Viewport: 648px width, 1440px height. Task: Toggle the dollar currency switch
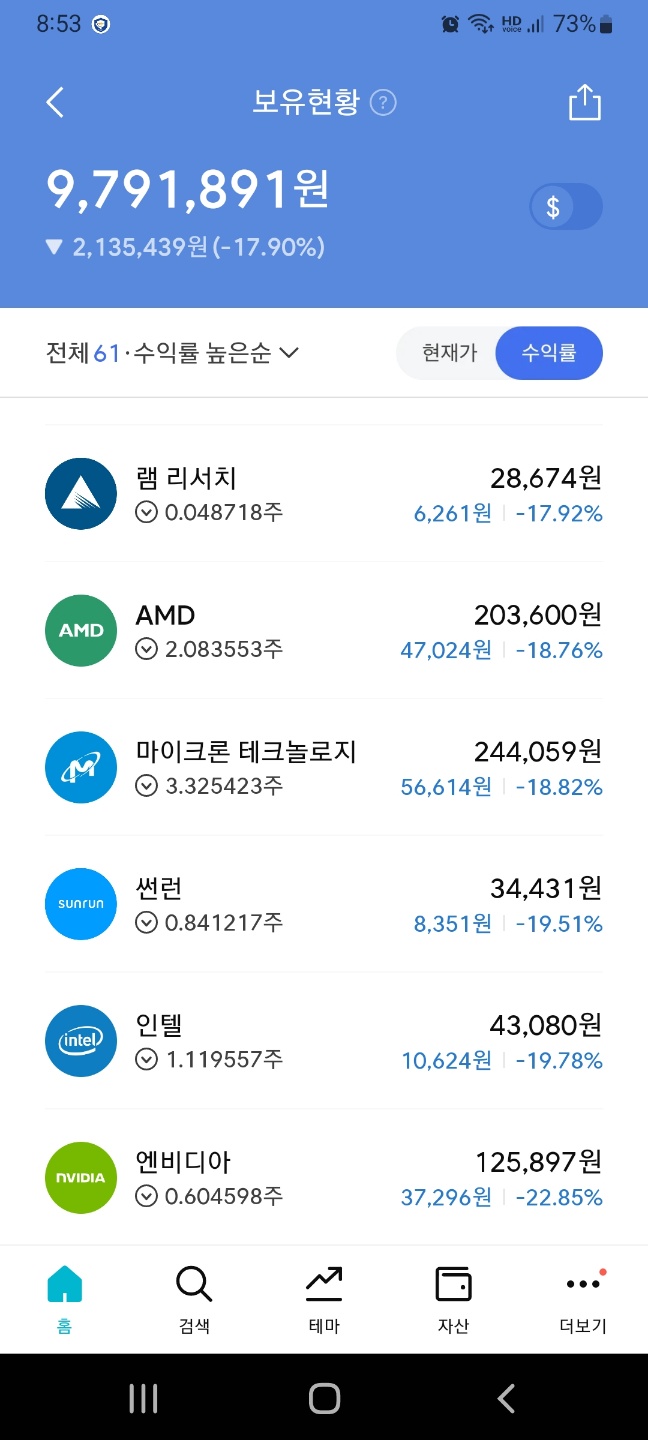coord(566,208)
